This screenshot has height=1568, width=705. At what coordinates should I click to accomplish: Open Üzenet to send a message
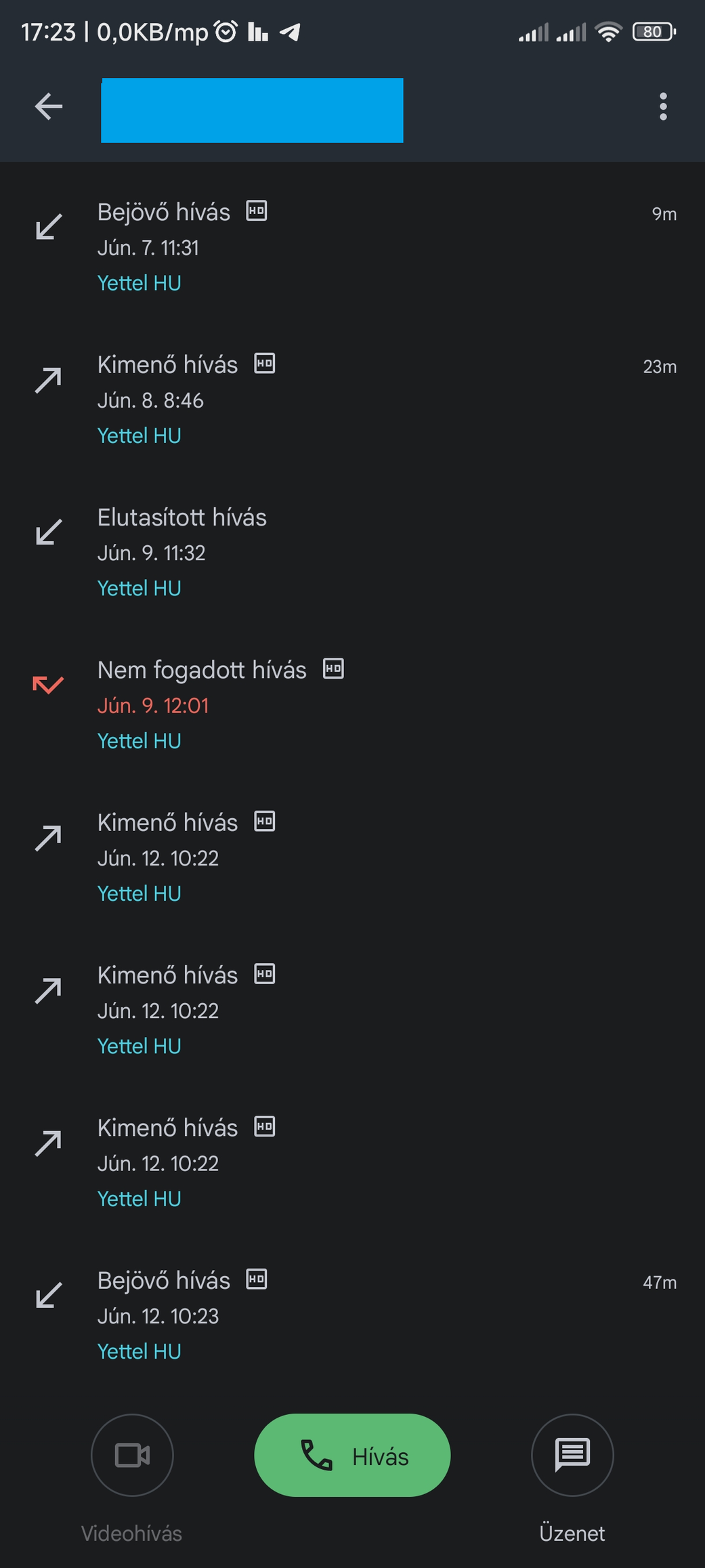(572, 1455)
